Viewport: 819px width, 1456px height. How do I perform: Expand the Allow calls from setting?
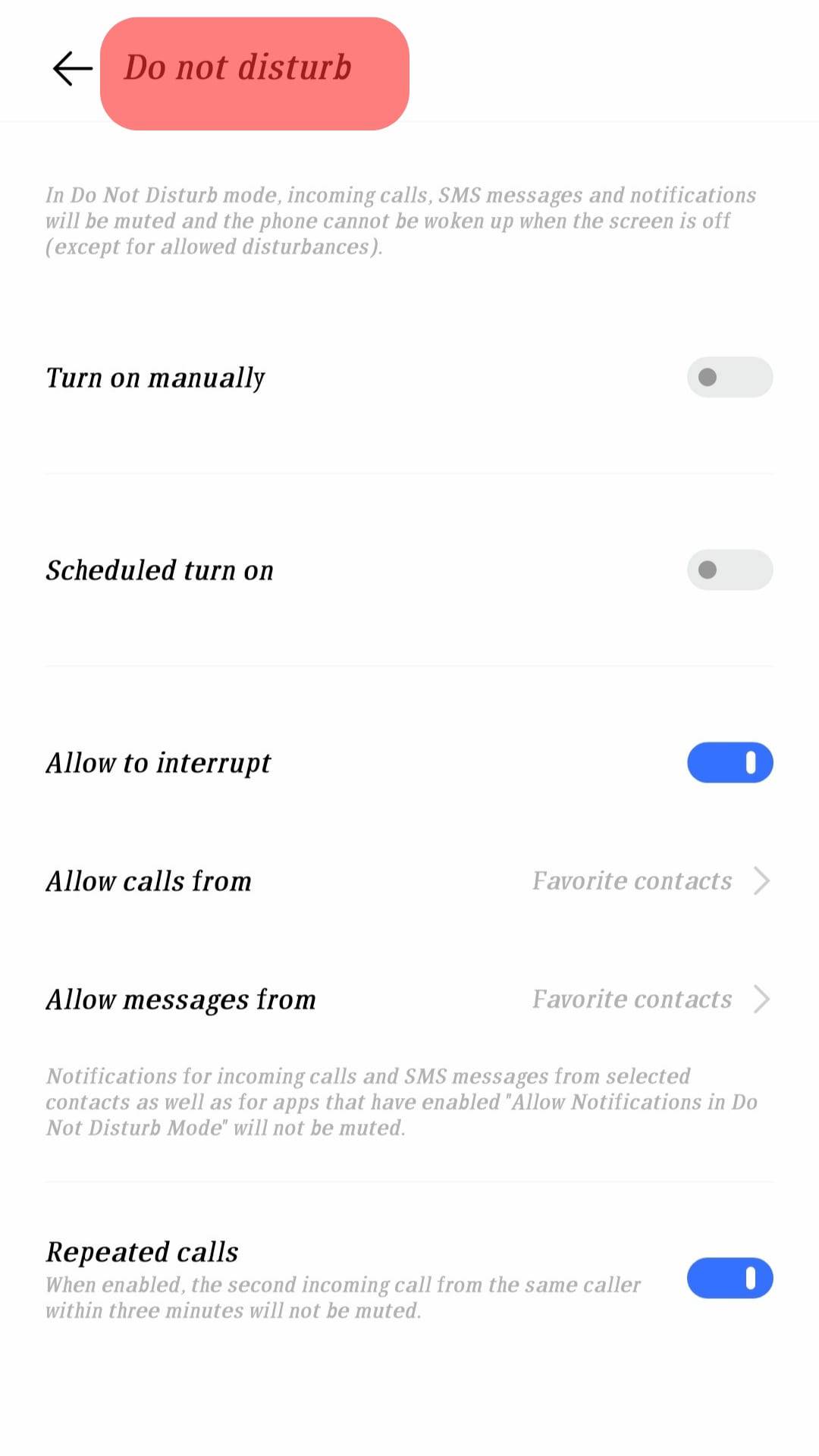(x=409, y=880)
